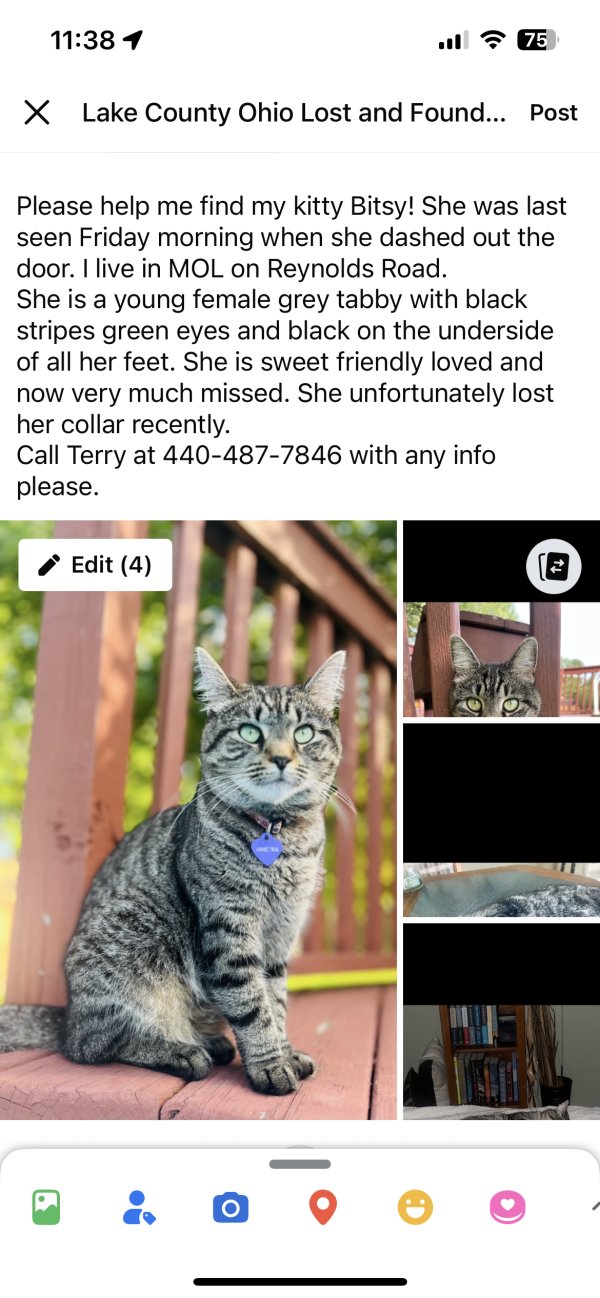Tag people in the post
This screenshot has width=600, height=1298.
pyautogui.click(x=137, y=1207)
